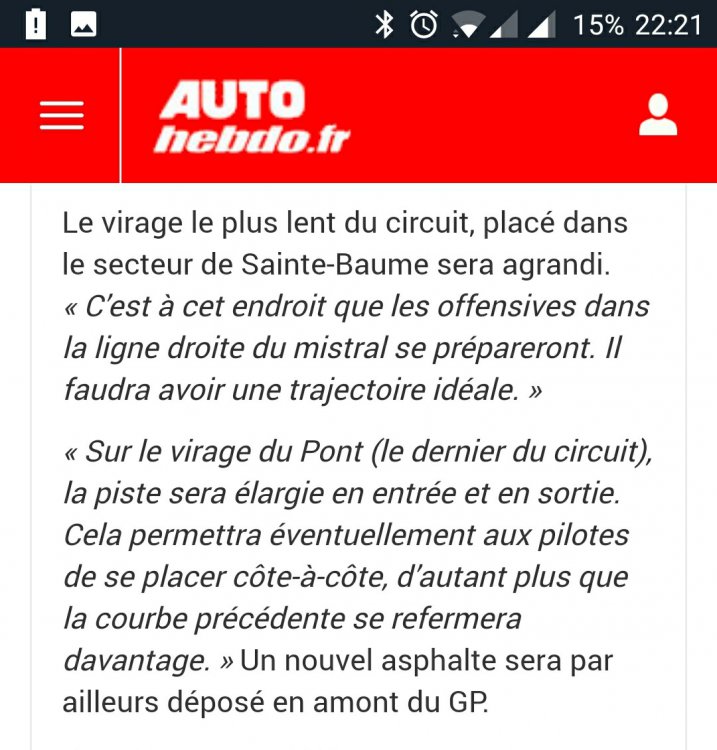Open the hamburger navigation menu
The width and height of the screenshot is (717, 750).
click(x=61, y=116)
